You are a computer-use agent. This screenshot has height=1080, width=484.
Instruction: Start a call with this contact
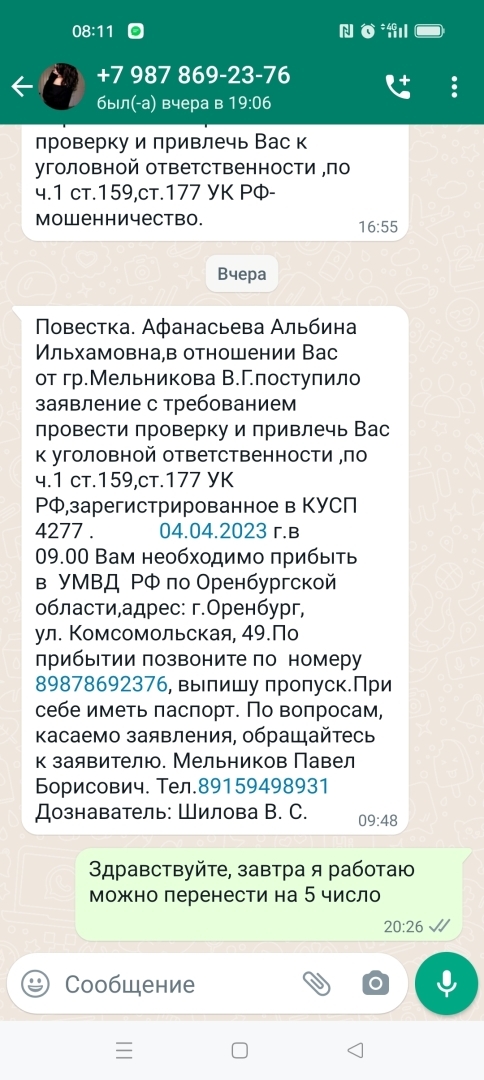pyautogui.click(x=398, y=87)
